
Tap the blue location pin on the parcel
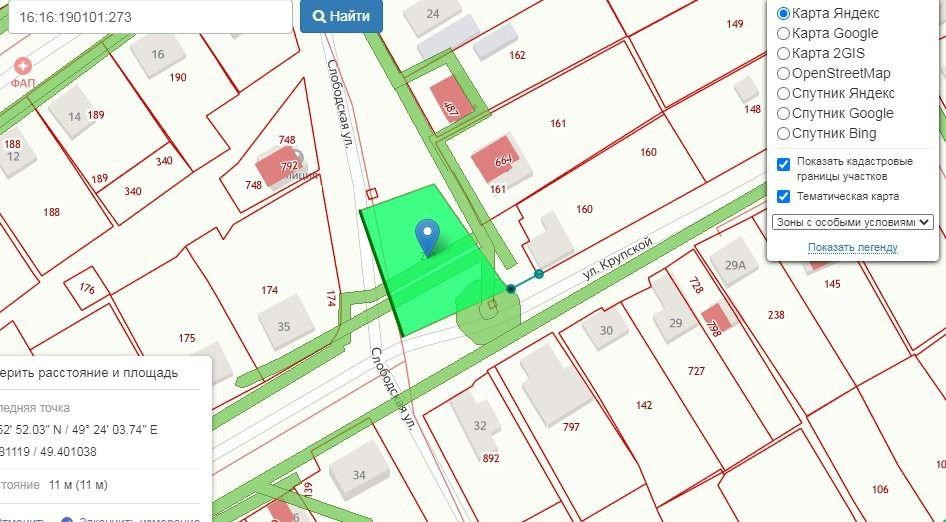428,237
